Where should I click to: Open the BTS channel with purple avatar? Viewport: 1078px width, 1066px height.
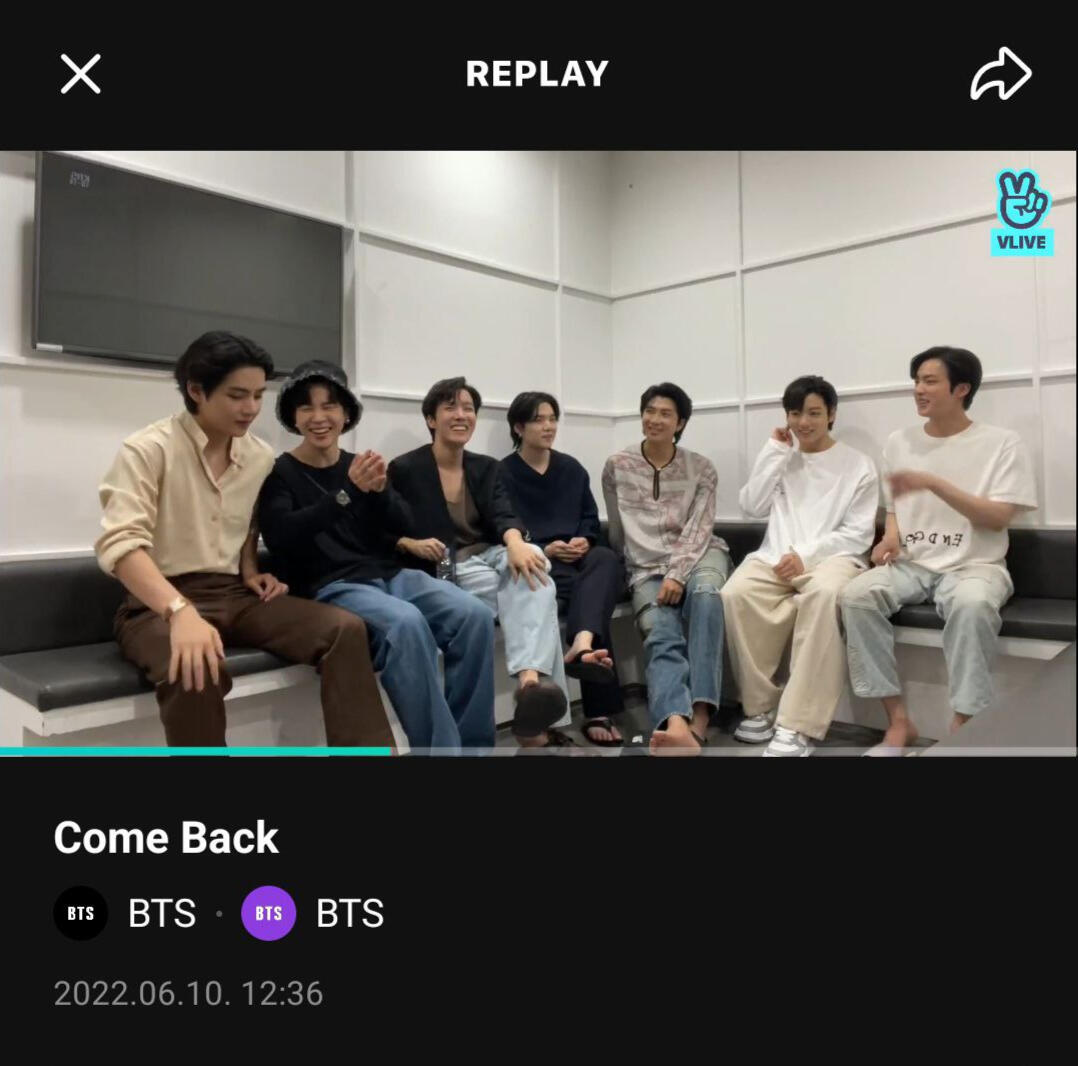pos(269,913)
